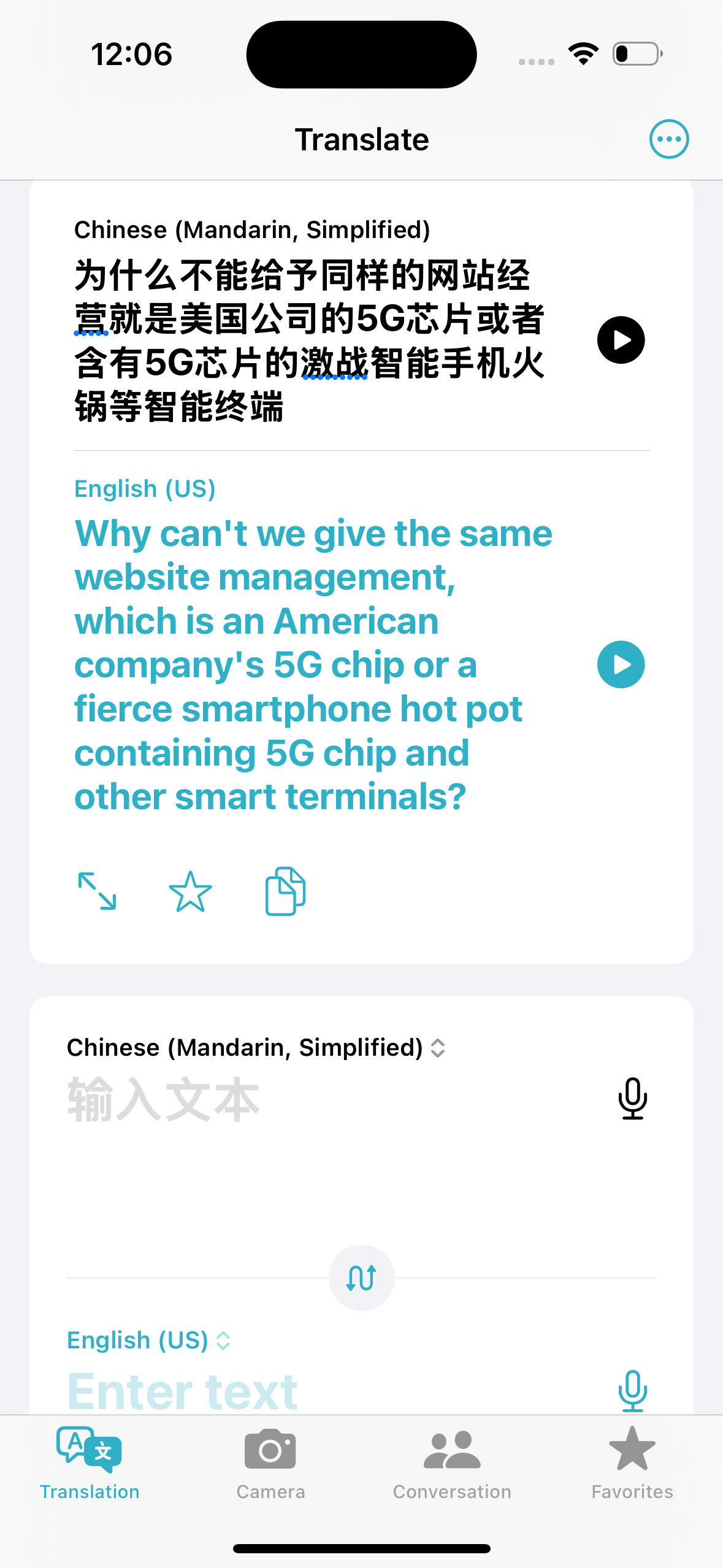The width and height of the screenshot is (723, 1568).
Task: Expand the translation to full screen
Action: click(x=98, y=891)
